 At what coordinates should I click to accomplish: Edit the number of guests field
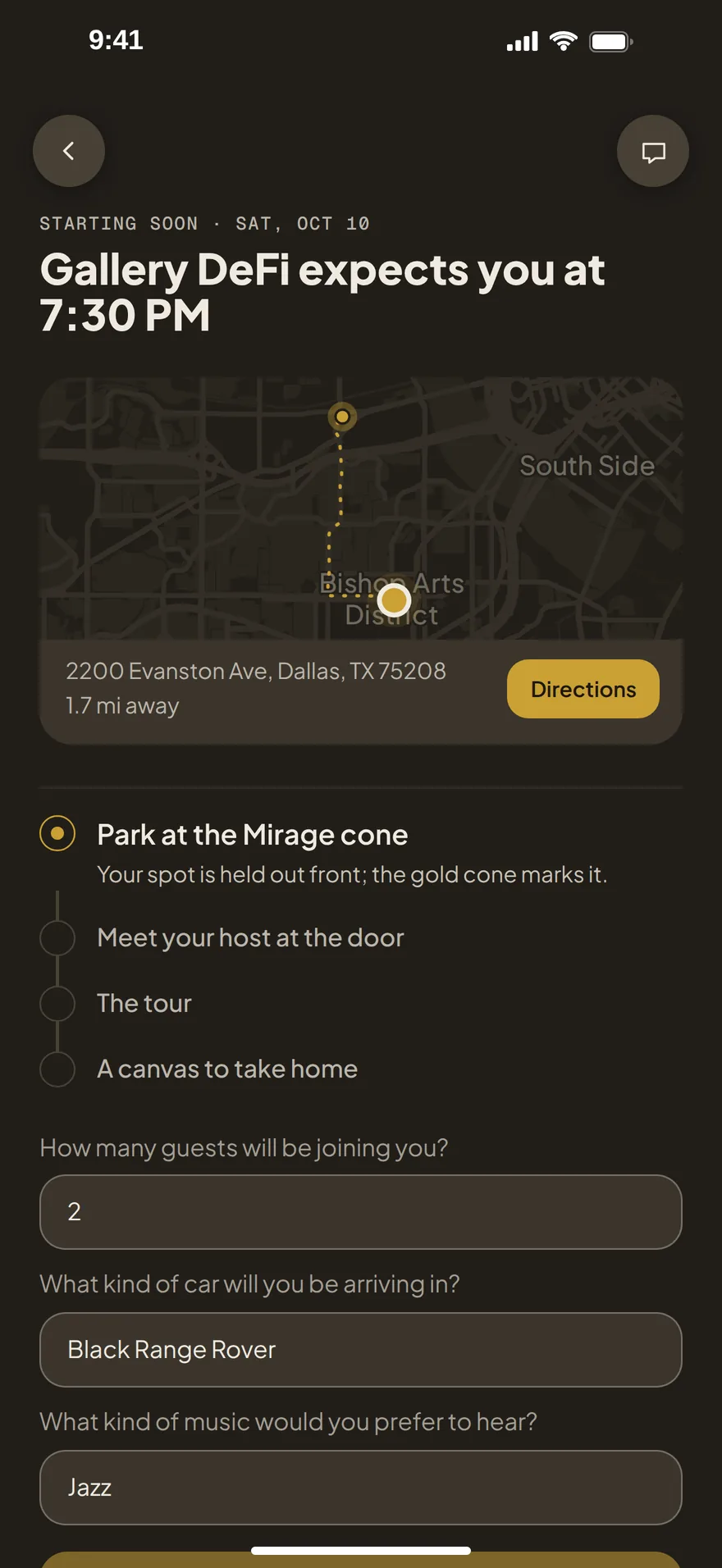[361, 1212]
